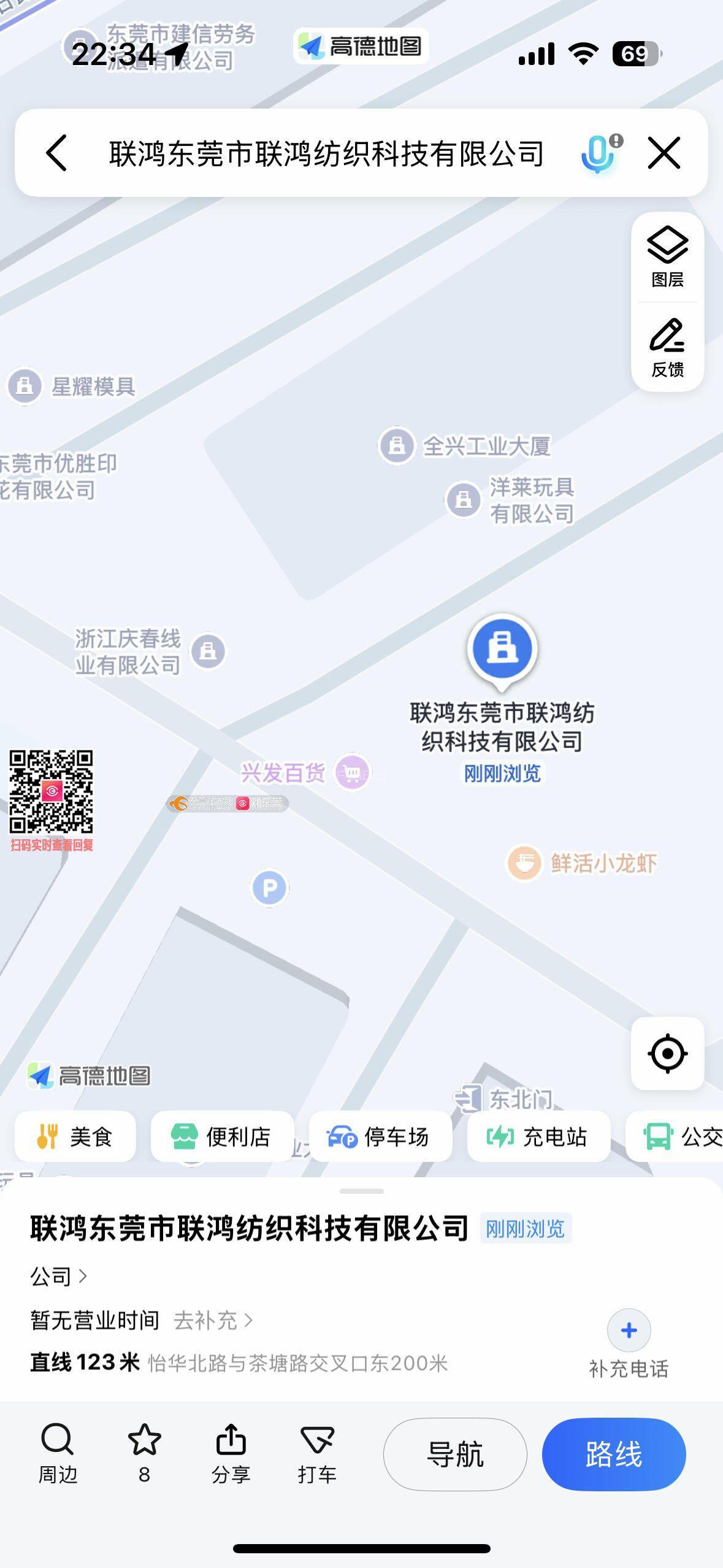723x1568 pixels.
Task: View 路线 route options
Action: point(613,1454)
